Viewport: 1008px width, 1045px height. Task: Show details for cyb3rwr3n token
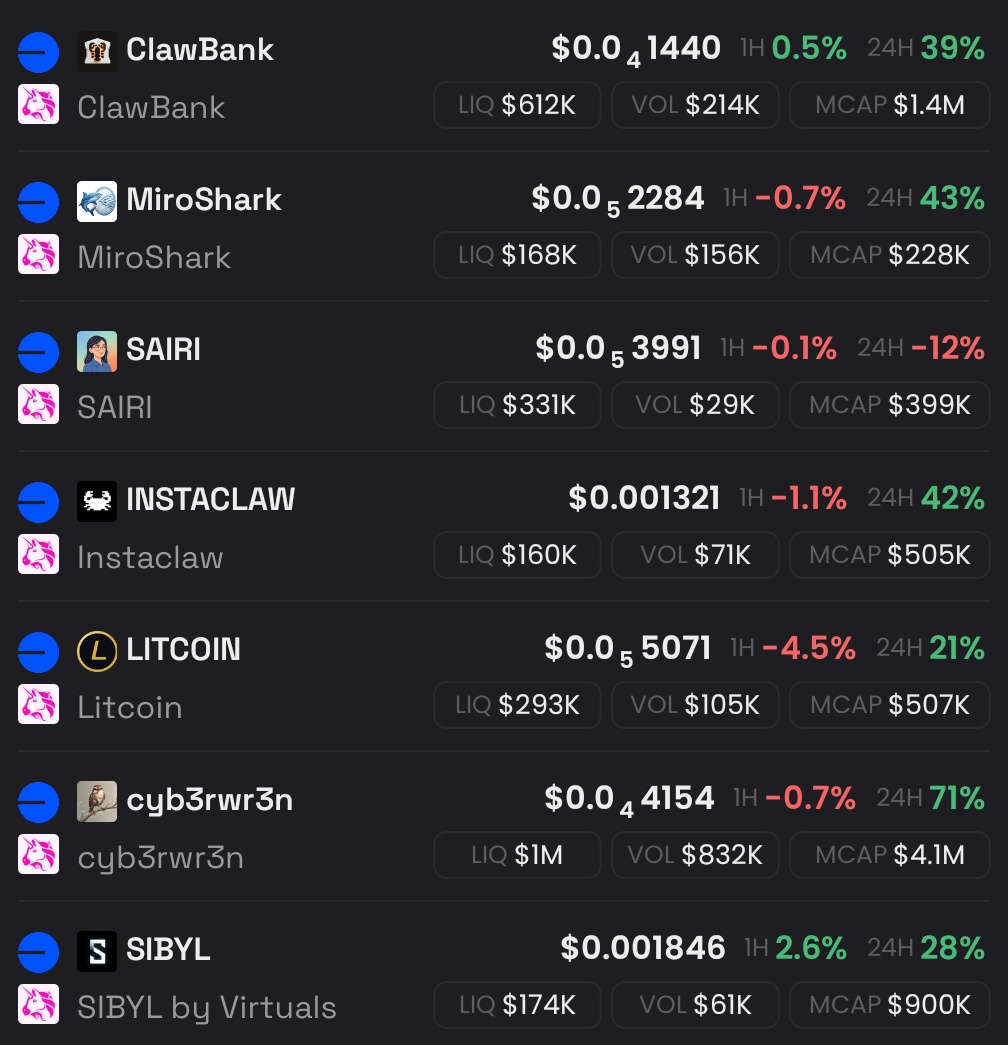click(x=209, y=800)
